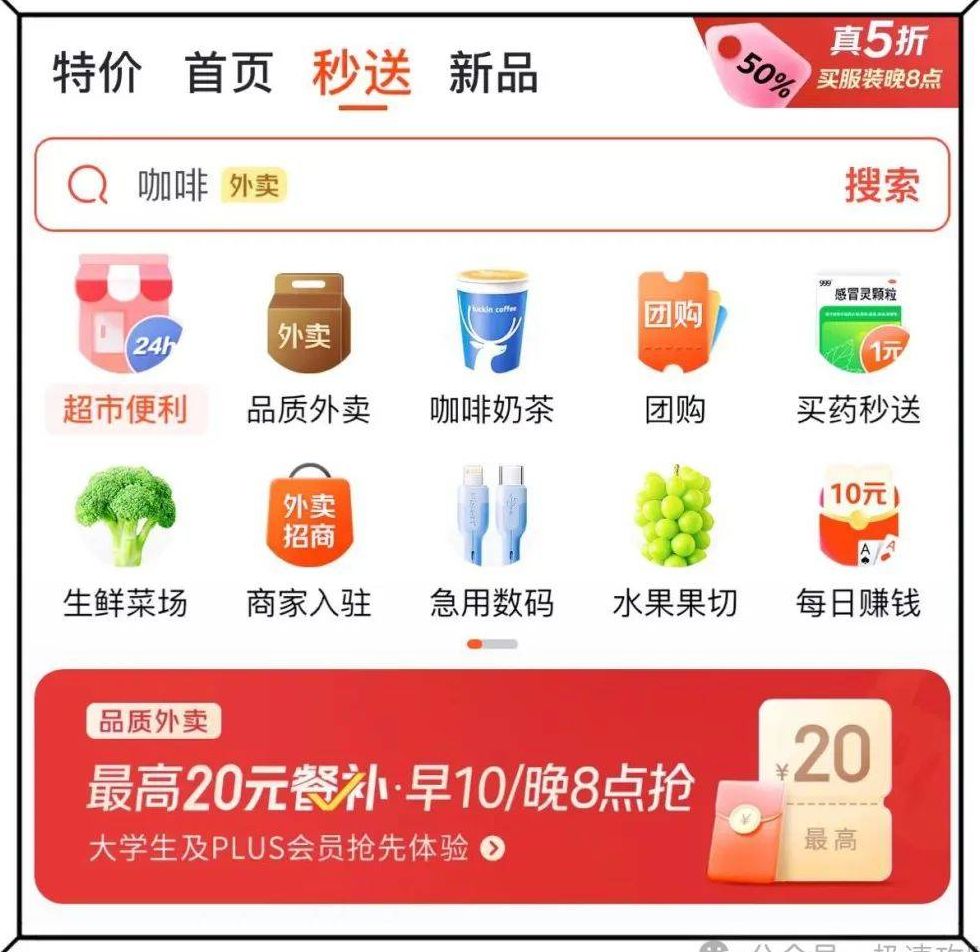This screenshot has width=980, height=952.
Task: Select the 新品 tab
Action: (492, 74)
